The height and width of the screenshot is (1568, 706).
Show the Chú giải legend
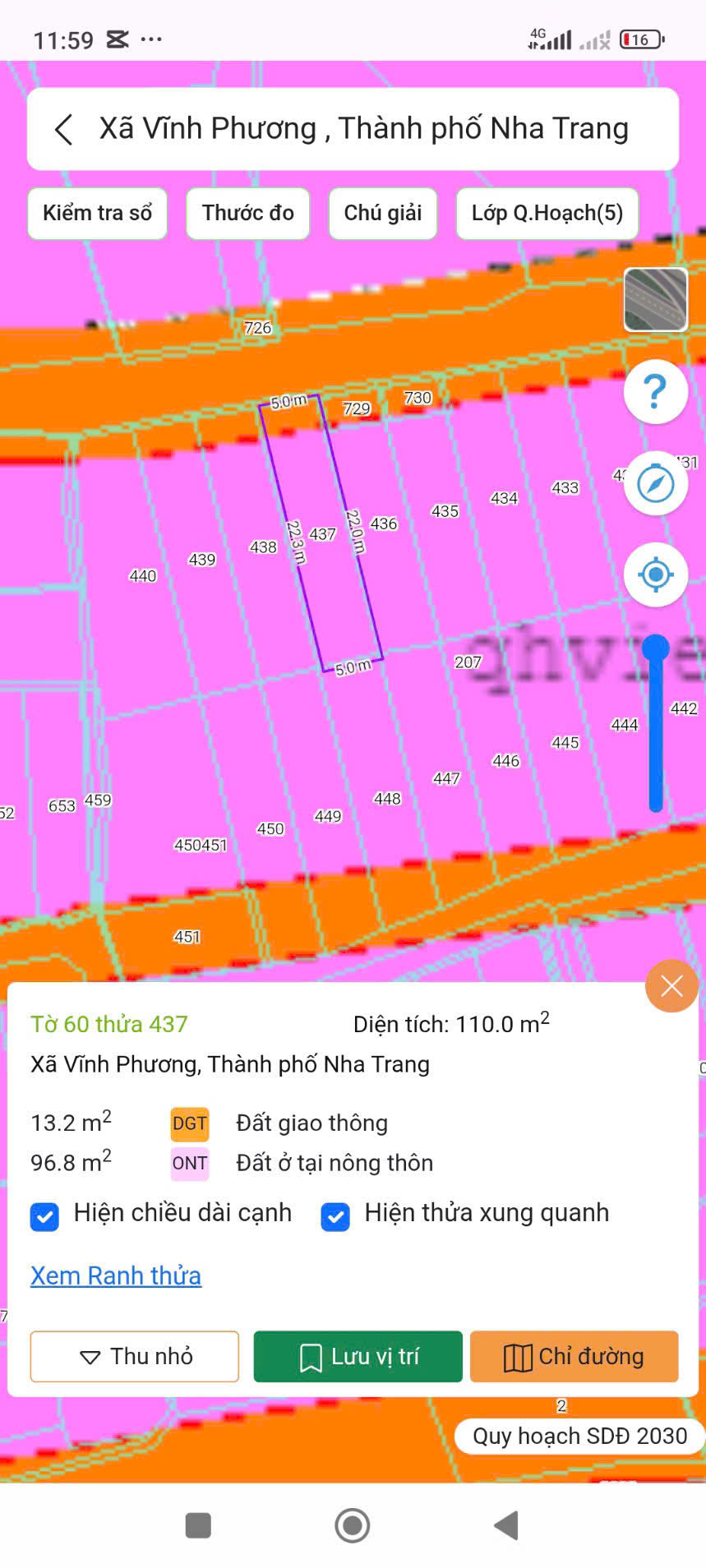click(383, 214)
